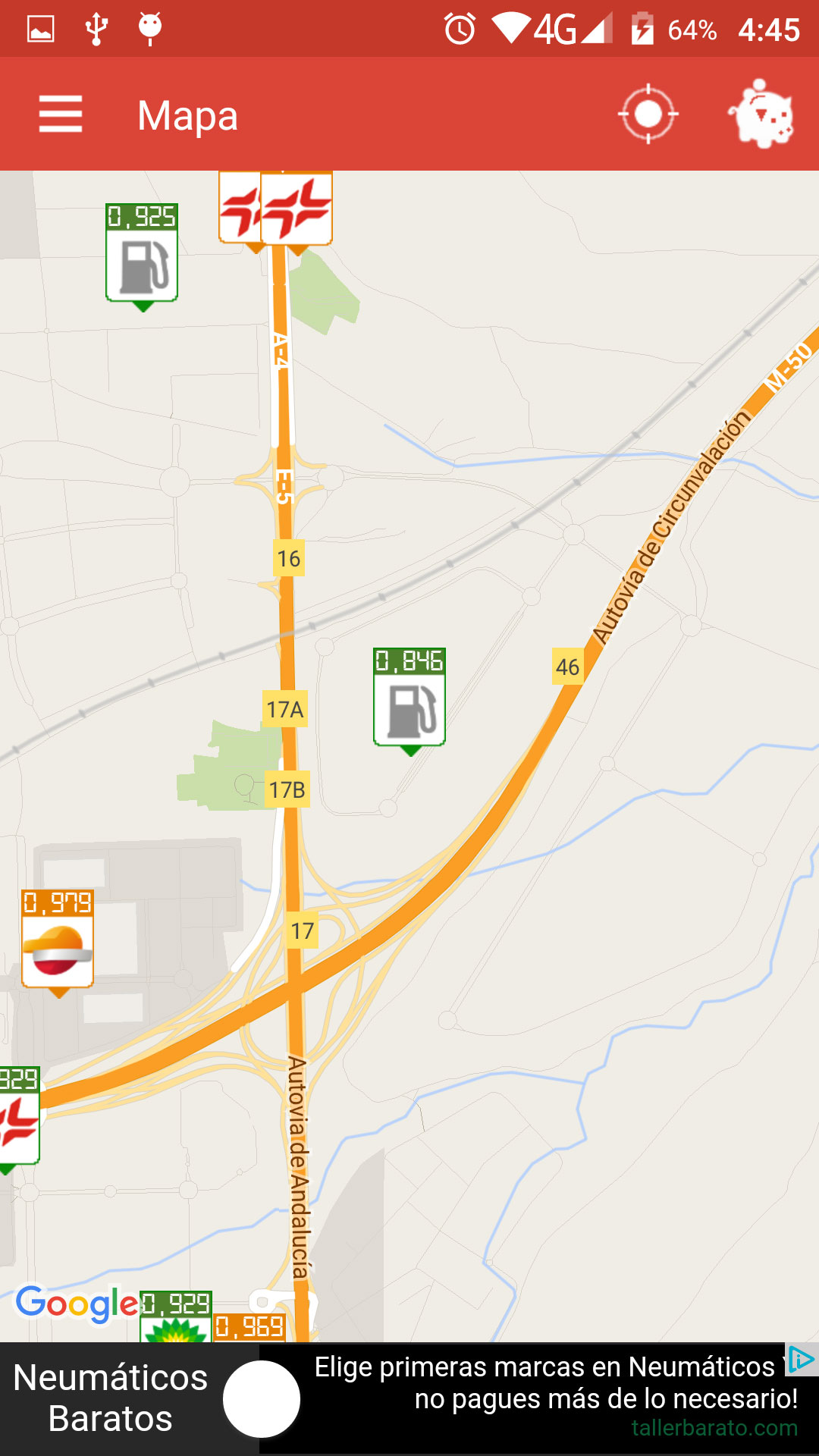The width and height of the screenshot is (819, 1456).
Task: Open the hamburger navigation menu
Action: click(x=61, y=115)
